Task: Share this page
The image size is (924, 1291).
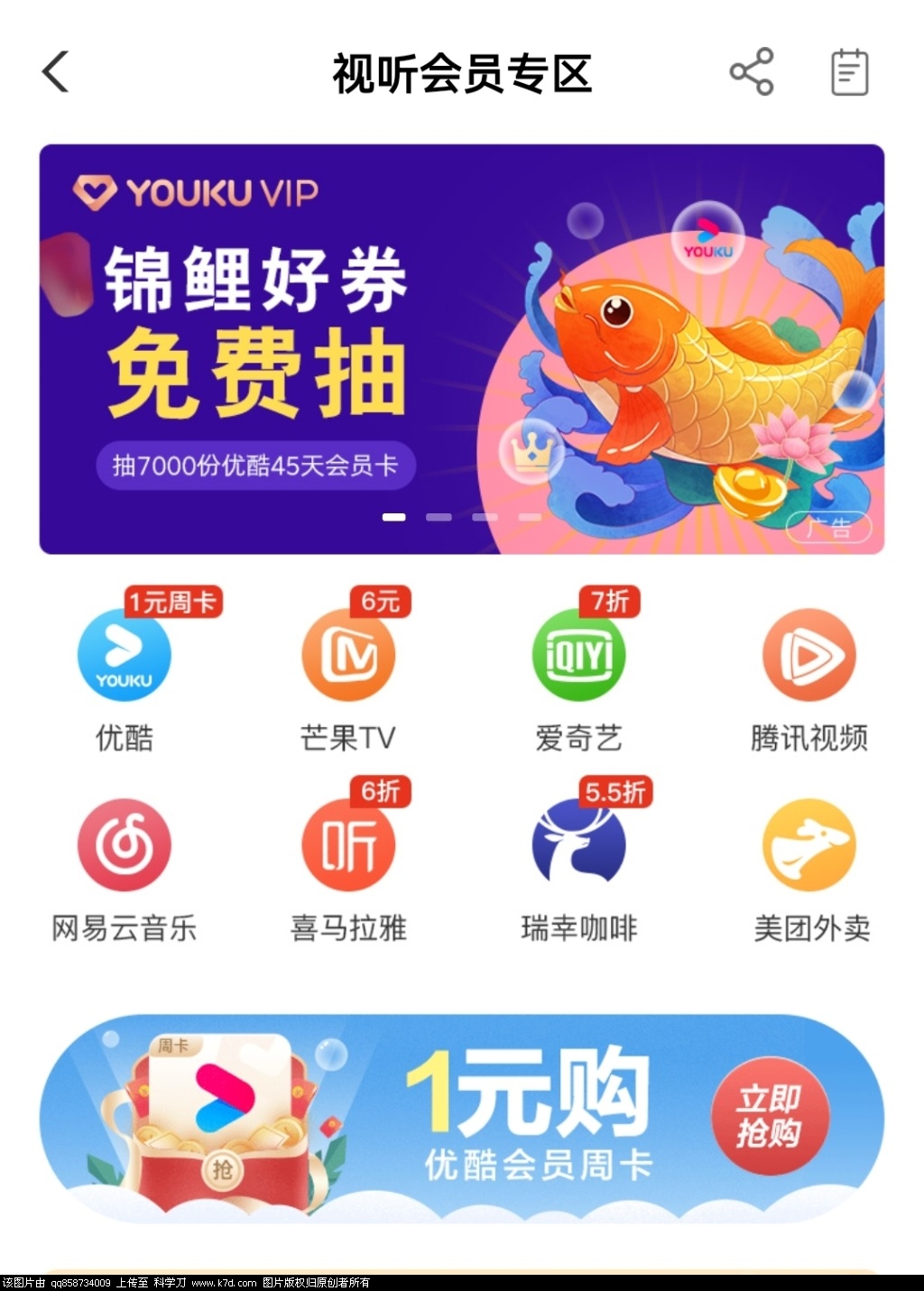Action: pyautogui.click(x=752, y=72)
